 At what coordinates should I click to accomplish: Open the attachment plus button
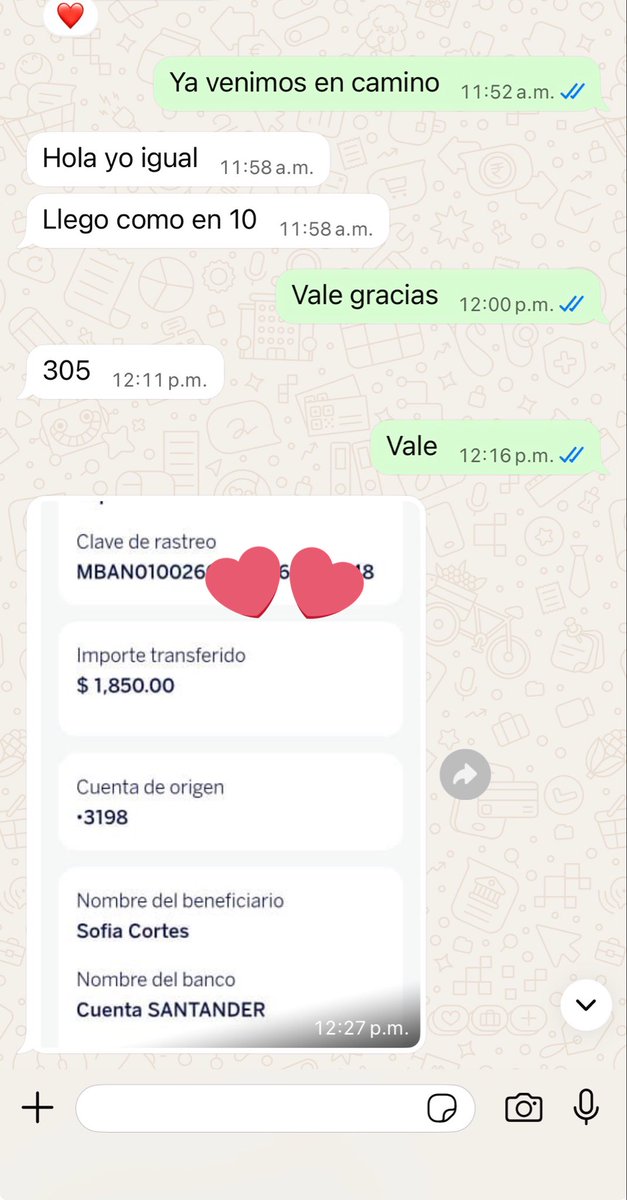37,1107
